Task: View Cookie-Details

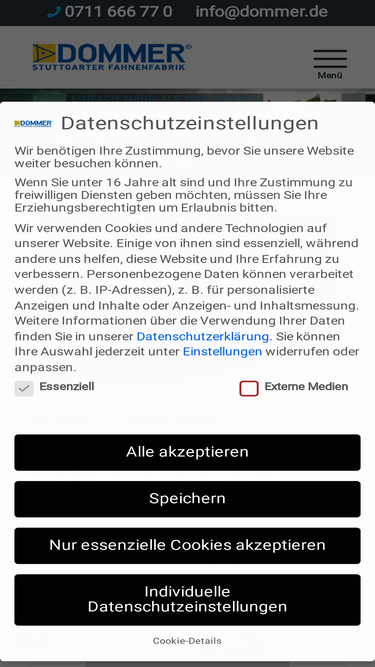Action: 187,641
